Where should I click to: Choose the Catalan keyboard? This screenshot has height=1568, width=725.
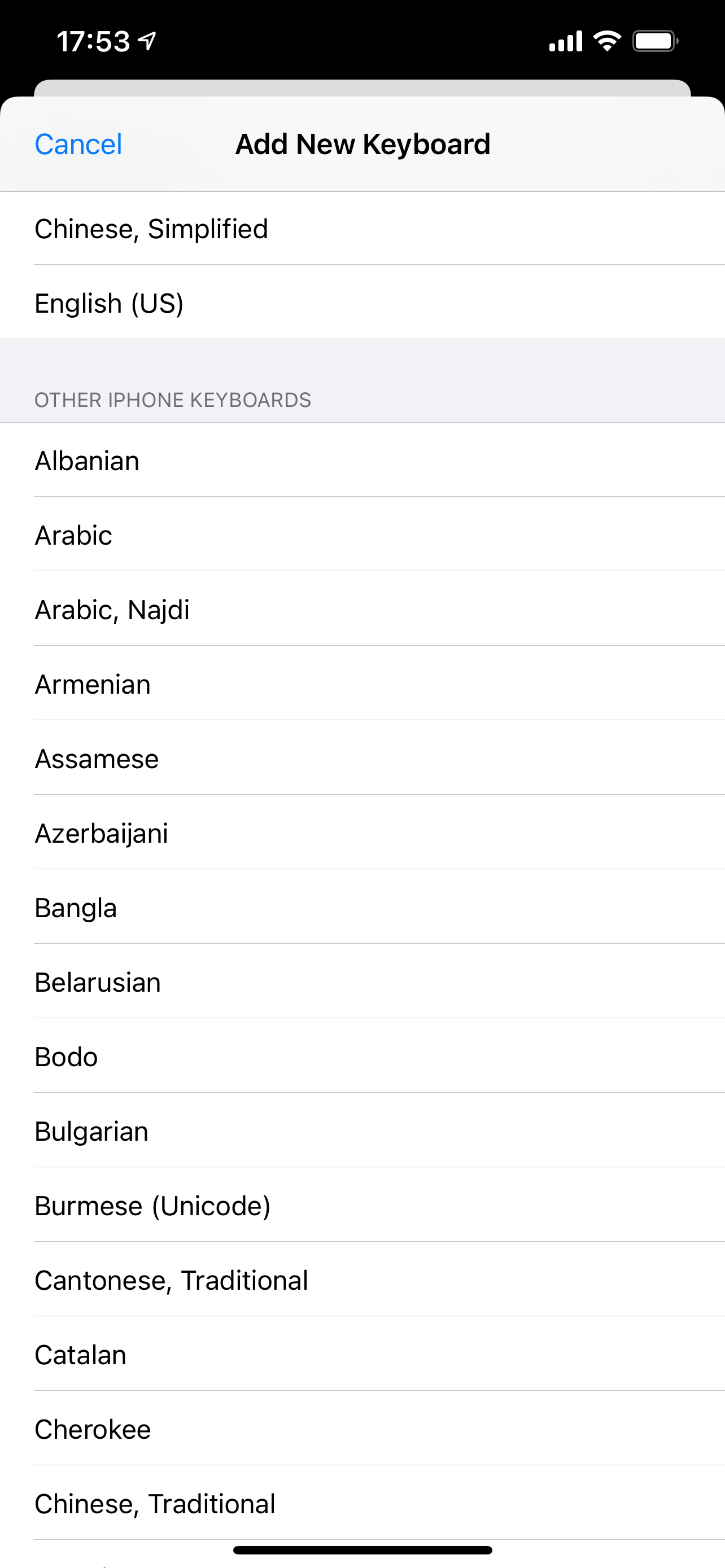[x=362, y=1354]
